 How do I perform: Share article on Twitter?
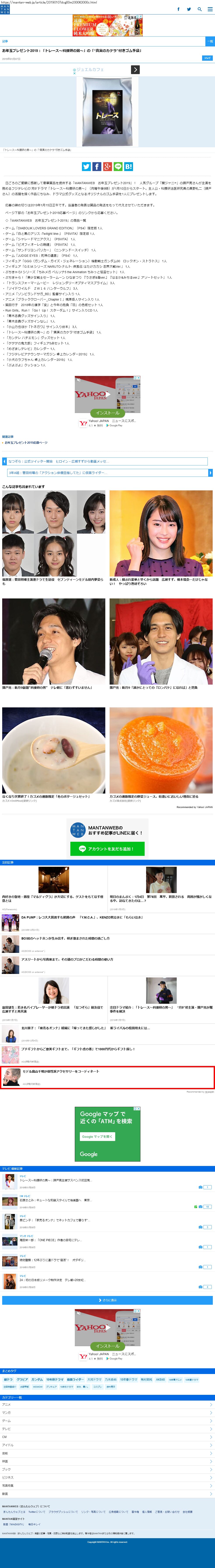point(86,166)
